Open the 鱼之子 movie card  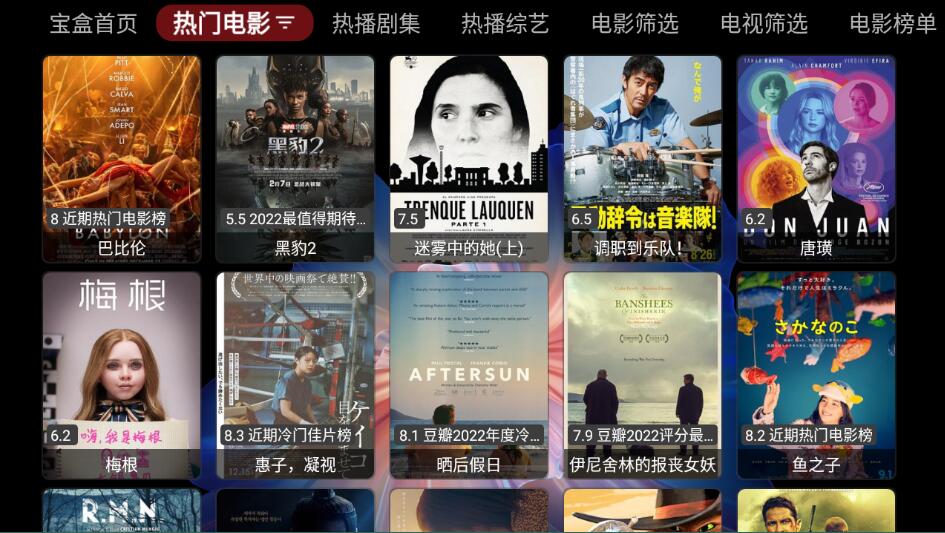tap(816, 375)
